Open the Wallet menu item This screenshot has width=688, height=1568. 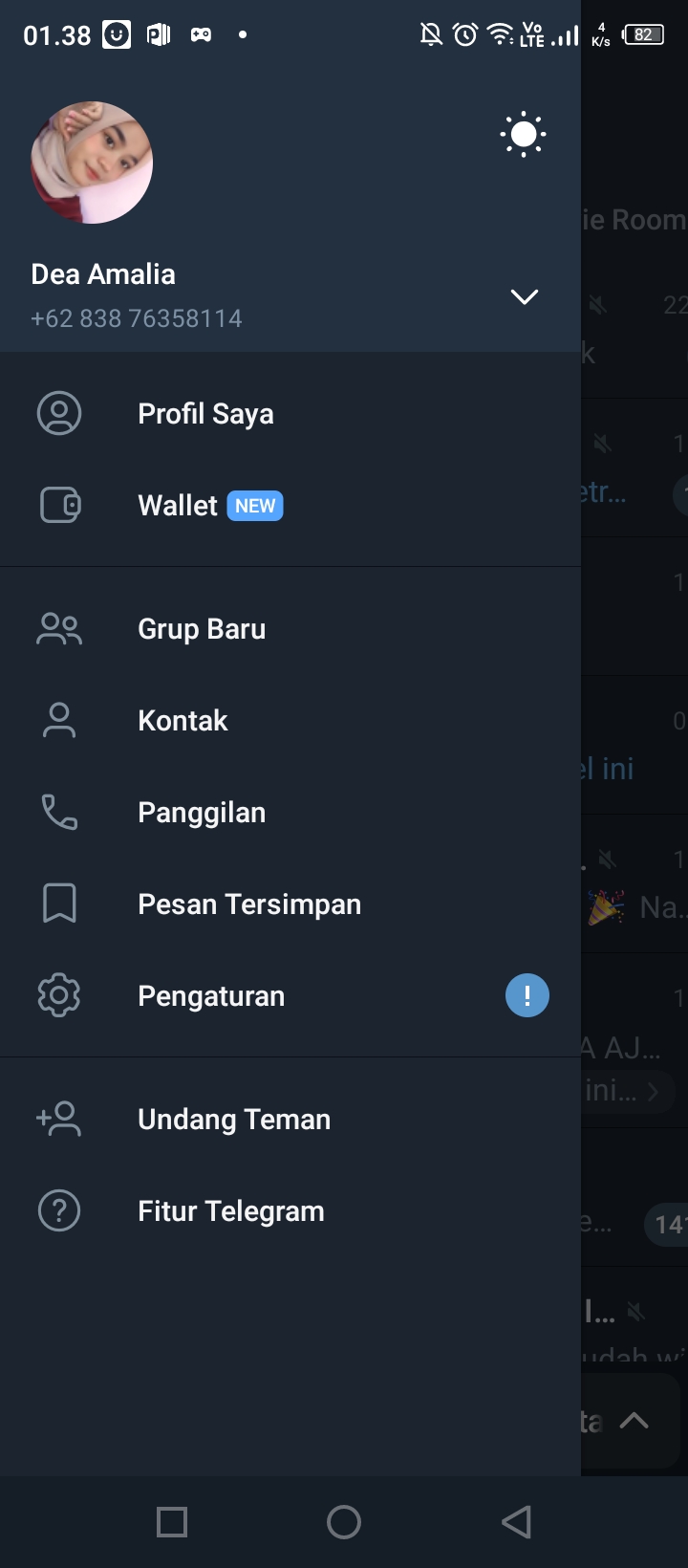pyautogui.click(x=179, y=506)
